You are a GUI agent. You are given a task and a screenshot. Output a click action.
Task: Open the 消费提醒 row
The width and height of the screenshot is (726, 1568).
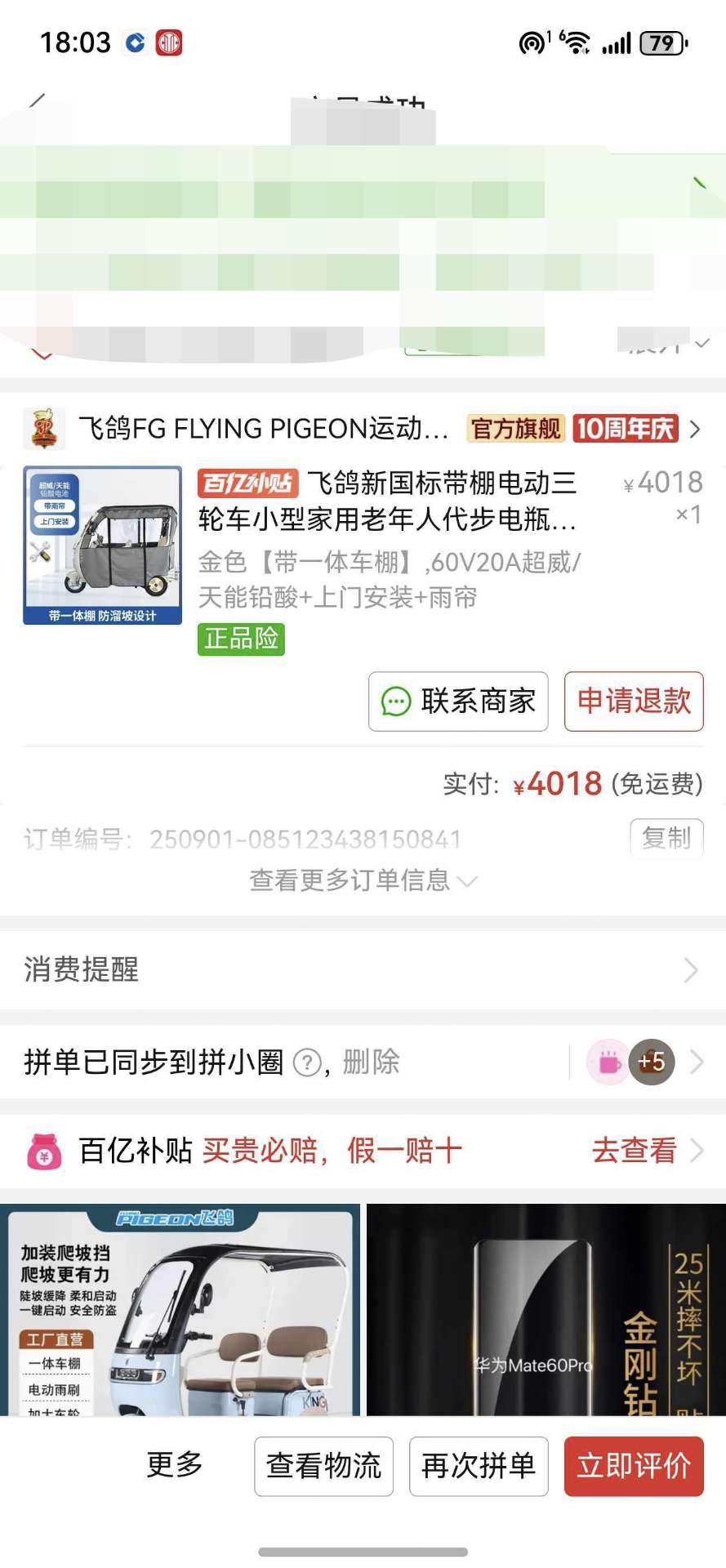[x=363, y=970]
